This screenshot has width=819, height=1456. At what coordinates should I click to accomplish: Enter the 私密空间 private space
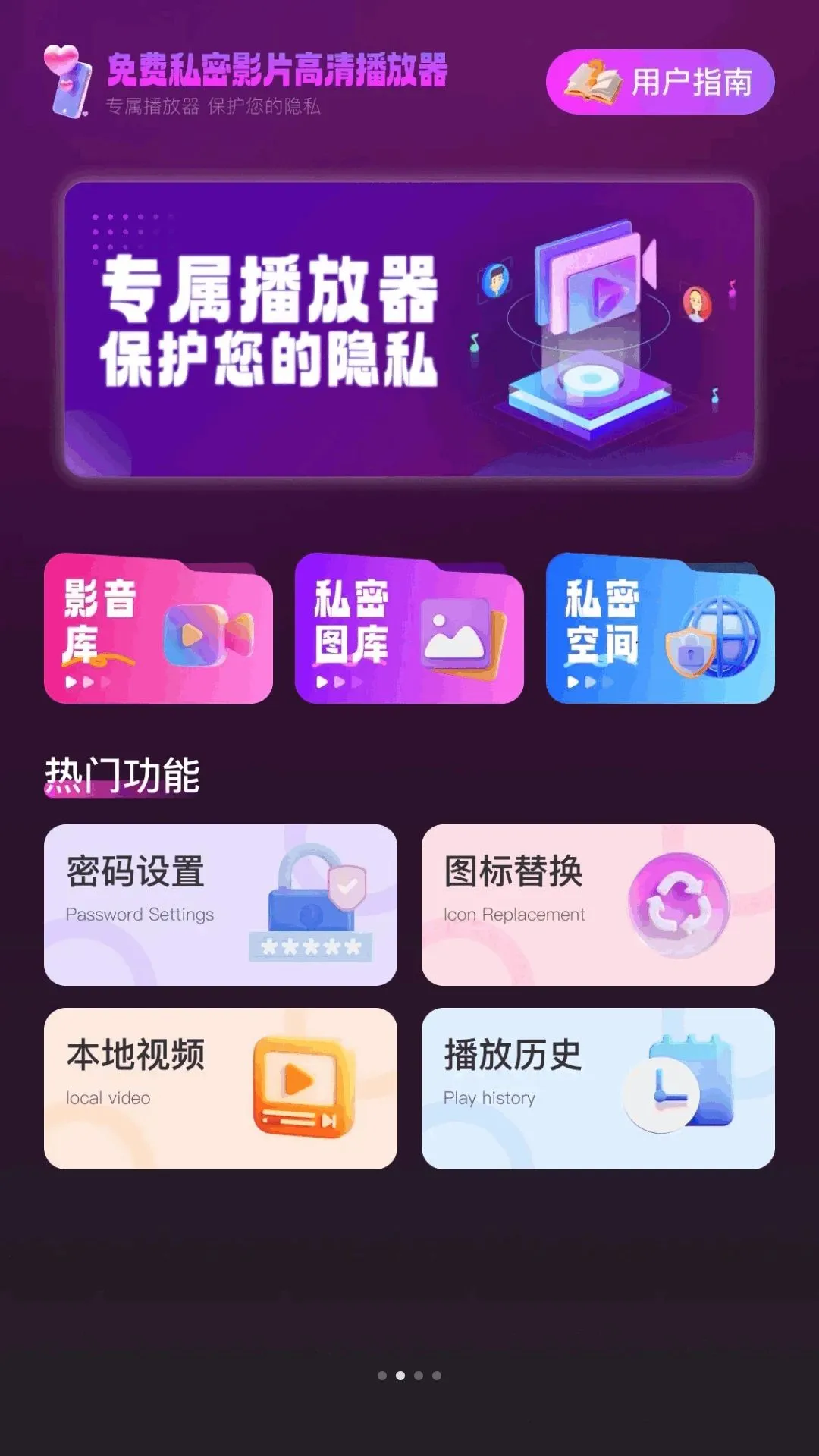pos(661,628)
